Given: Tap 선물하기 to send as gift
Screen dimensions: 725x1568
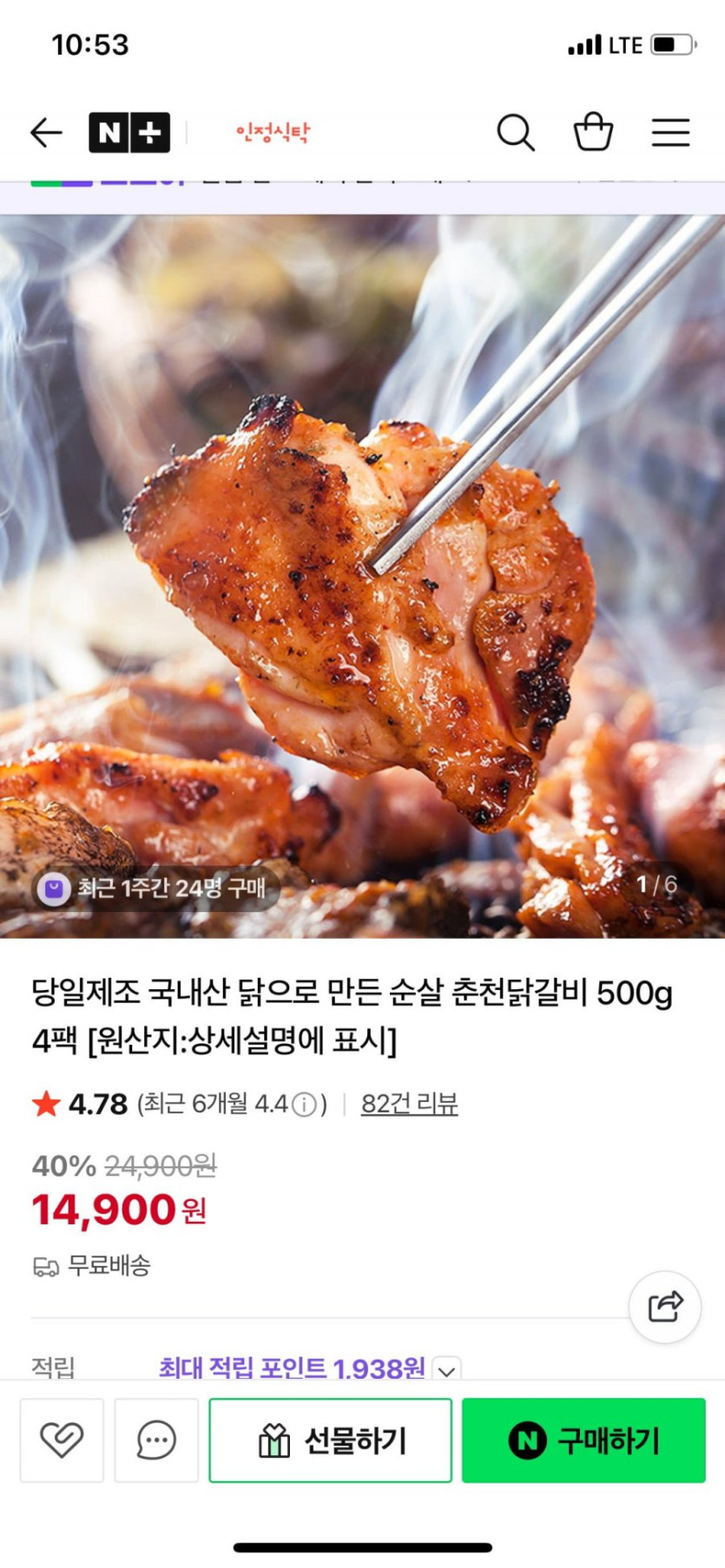Looking at the screenshot, I should pos(330,1440).
